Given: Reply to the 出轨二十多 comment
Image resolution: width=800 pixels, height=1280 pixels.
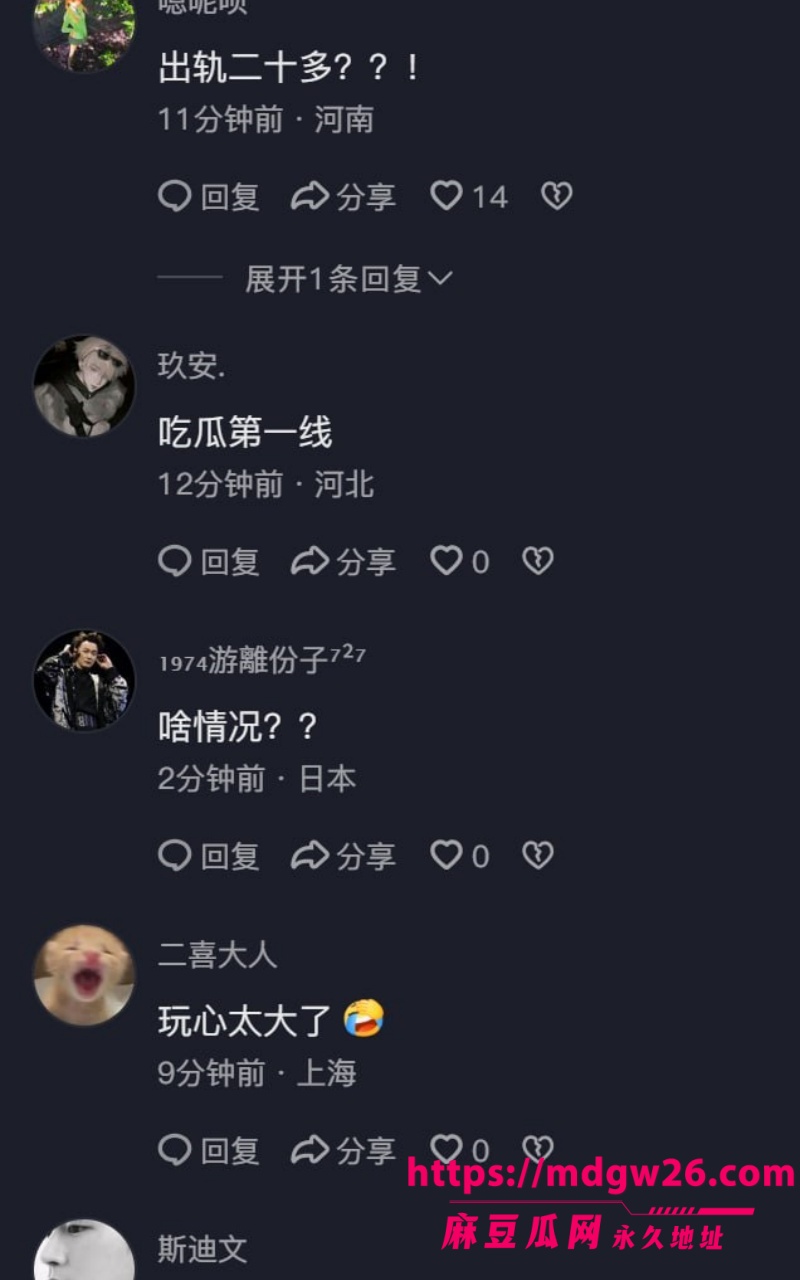Looking at the screenshot, I should point(209,196).
